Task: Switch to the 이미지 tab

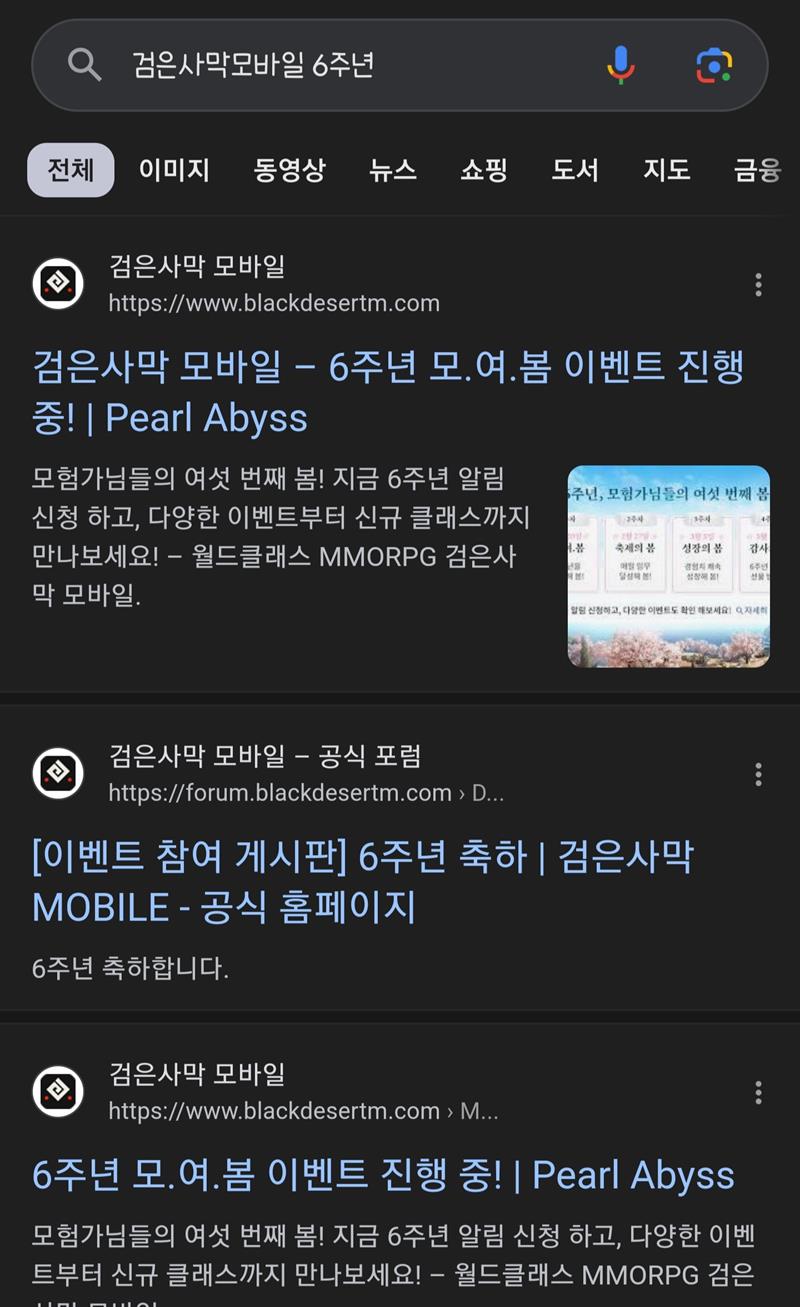Action: point(174,170)
